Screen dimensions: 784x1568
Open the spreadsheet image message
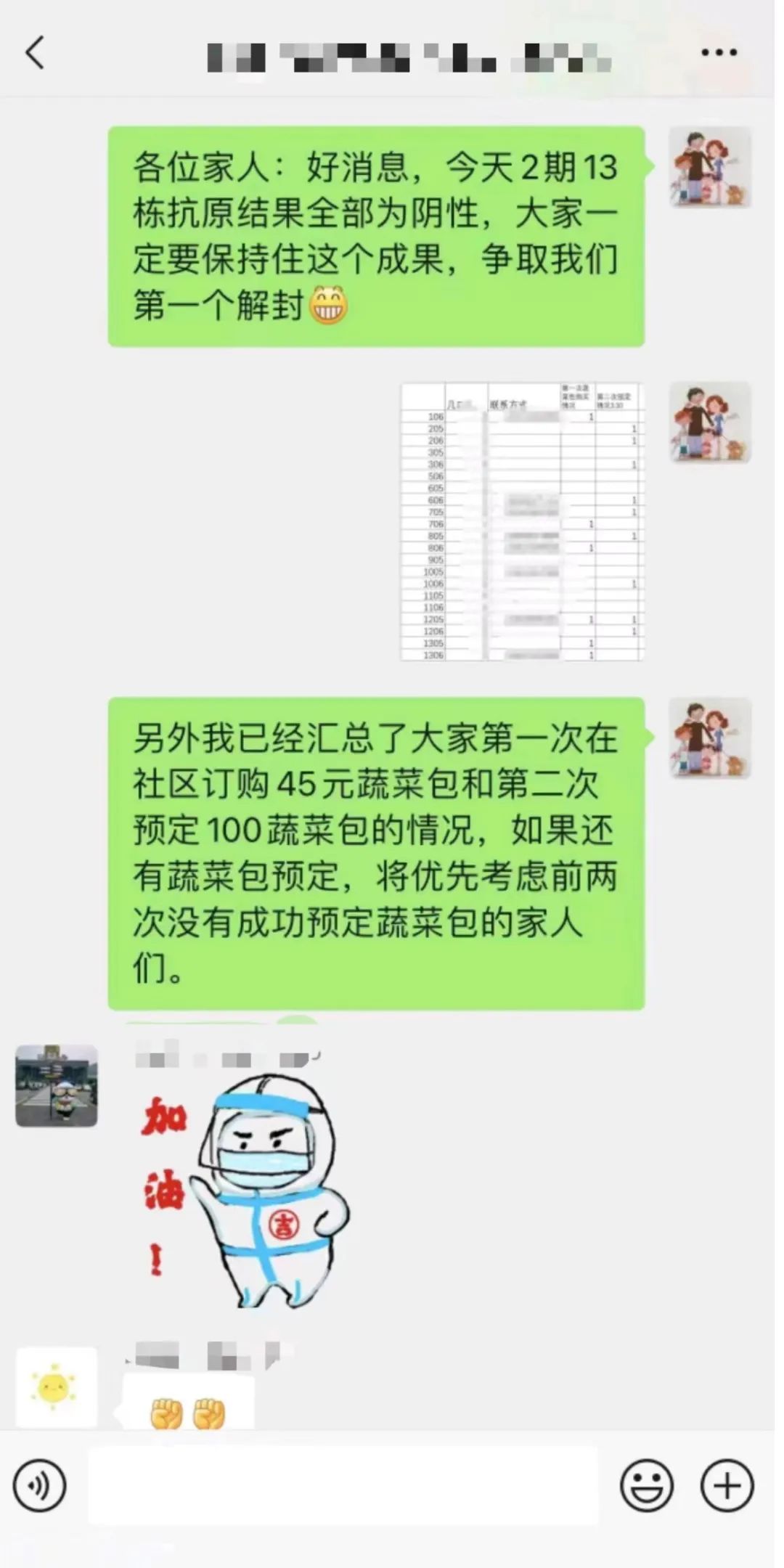coord(522,521)
